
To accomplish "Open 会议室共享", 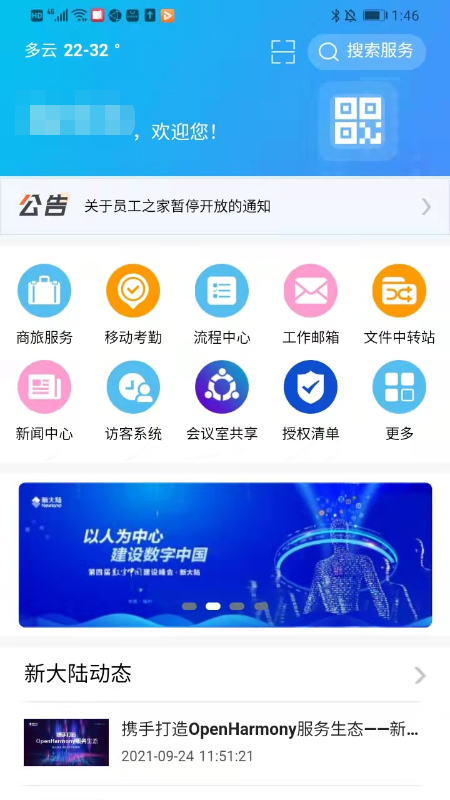I will [x=222, y=401].
